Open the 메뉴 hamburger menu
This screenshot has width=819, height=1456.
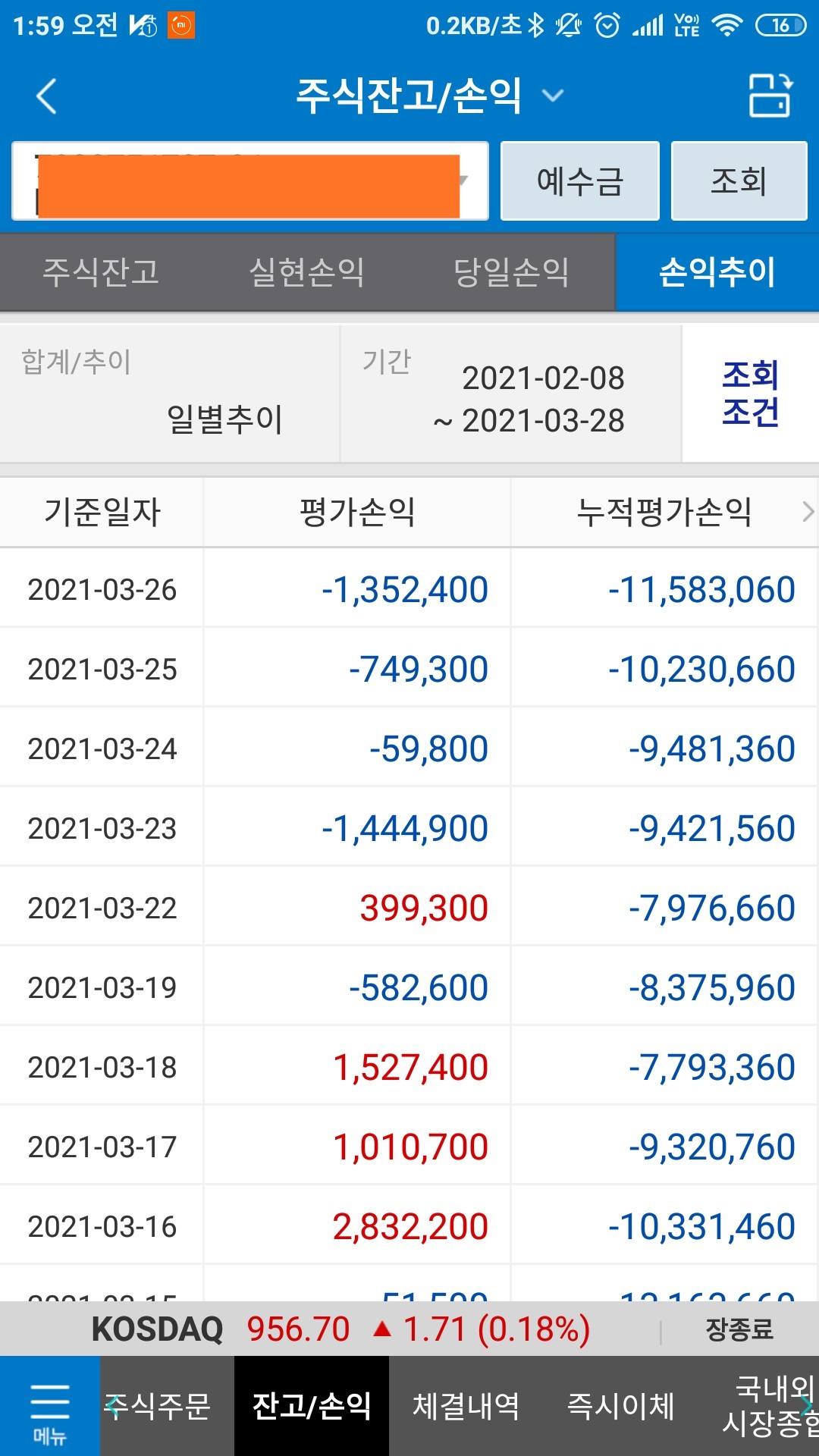point(49,1406)
